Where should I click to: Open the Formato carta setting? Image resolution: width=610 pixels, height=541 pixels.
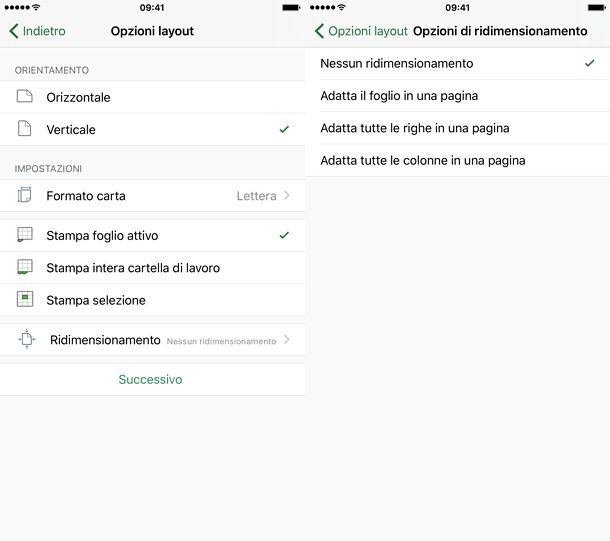tap(150, 196)
